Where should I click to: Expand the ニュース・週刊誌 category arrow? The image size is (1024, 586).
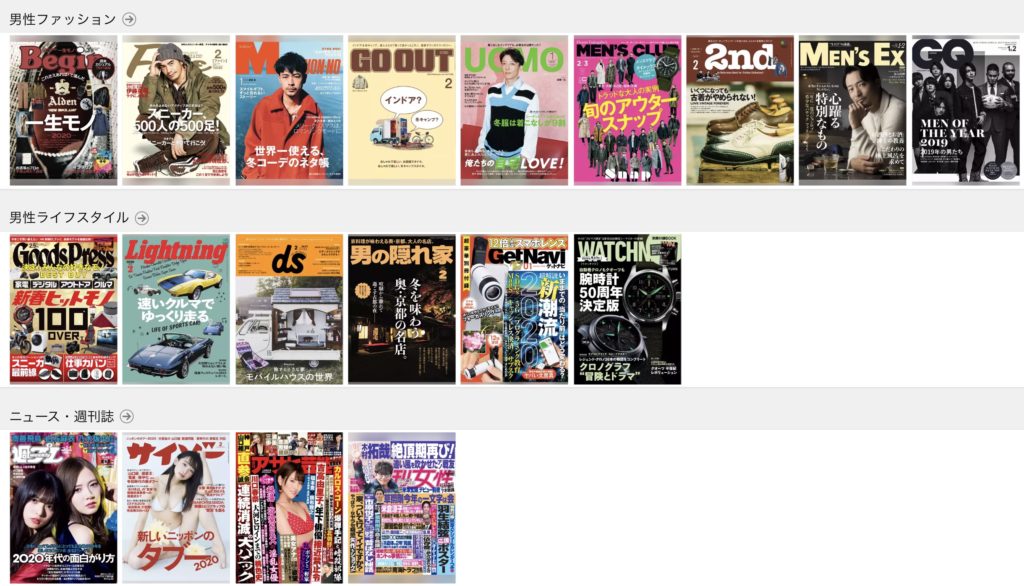coord(127,416)
